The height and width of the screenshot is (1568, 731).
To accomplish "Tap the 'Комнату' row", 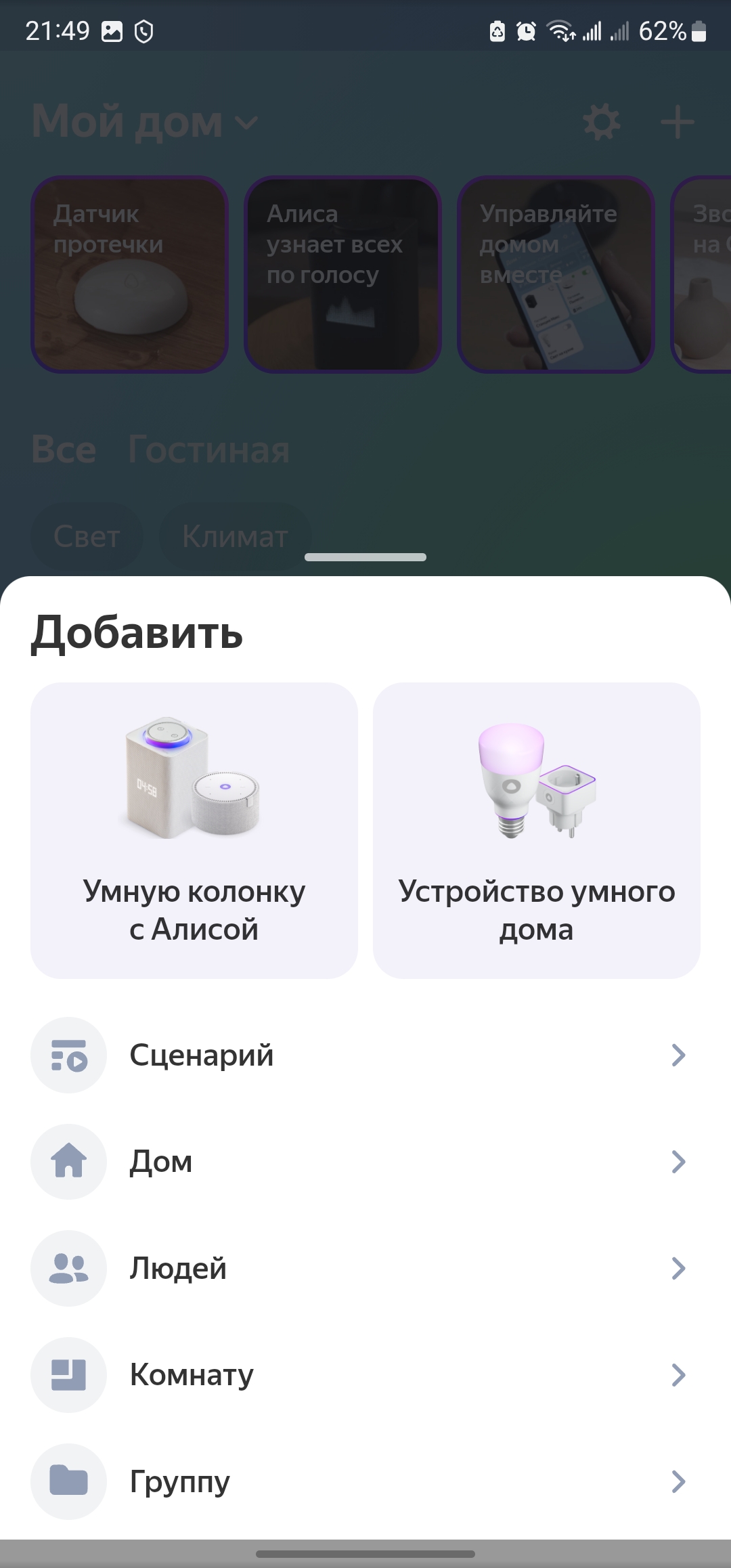I will pyautogui.click(x=365, y=1375).
